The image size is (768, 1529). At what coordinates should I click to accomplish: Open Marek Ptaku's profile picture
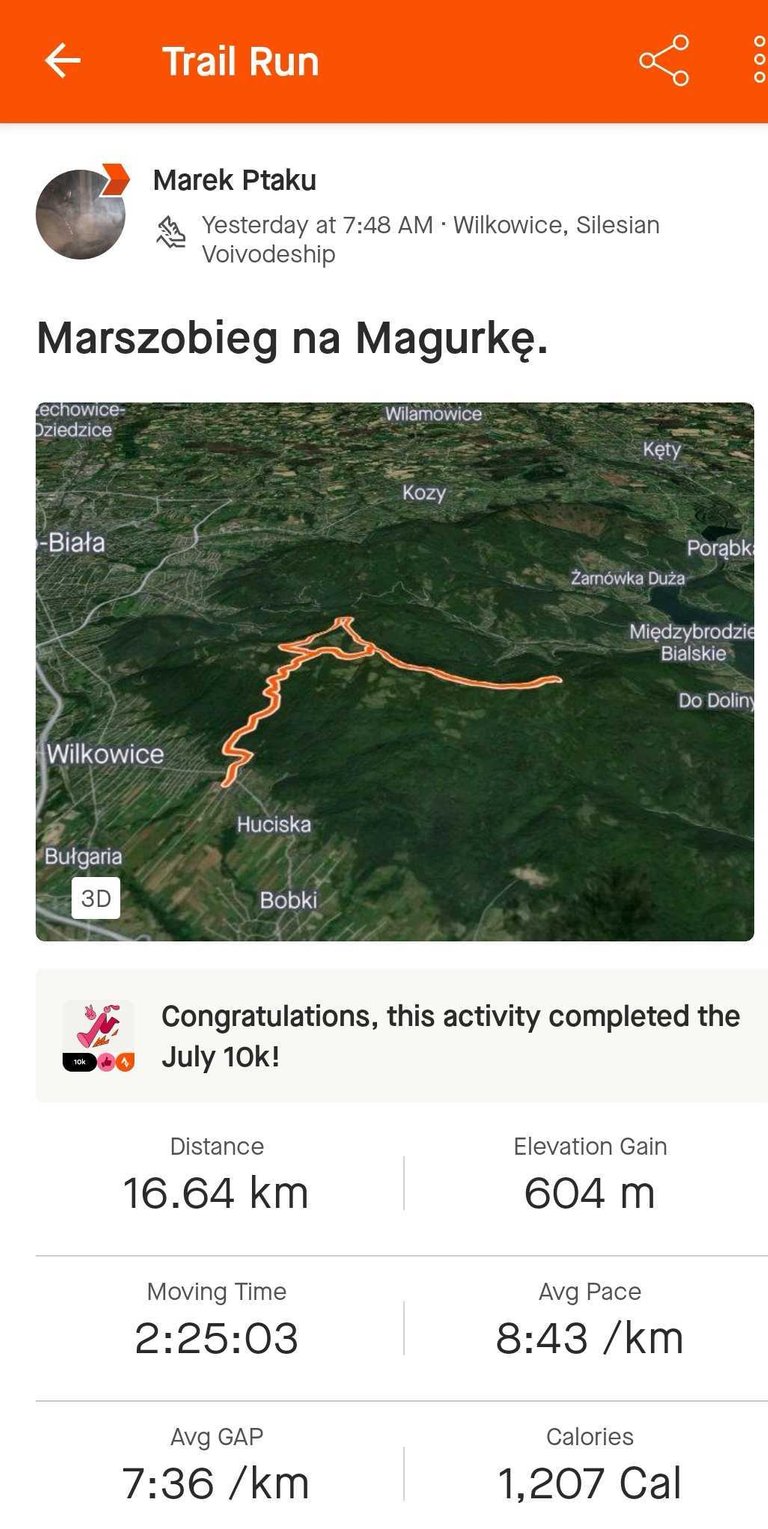click(81, 214)
